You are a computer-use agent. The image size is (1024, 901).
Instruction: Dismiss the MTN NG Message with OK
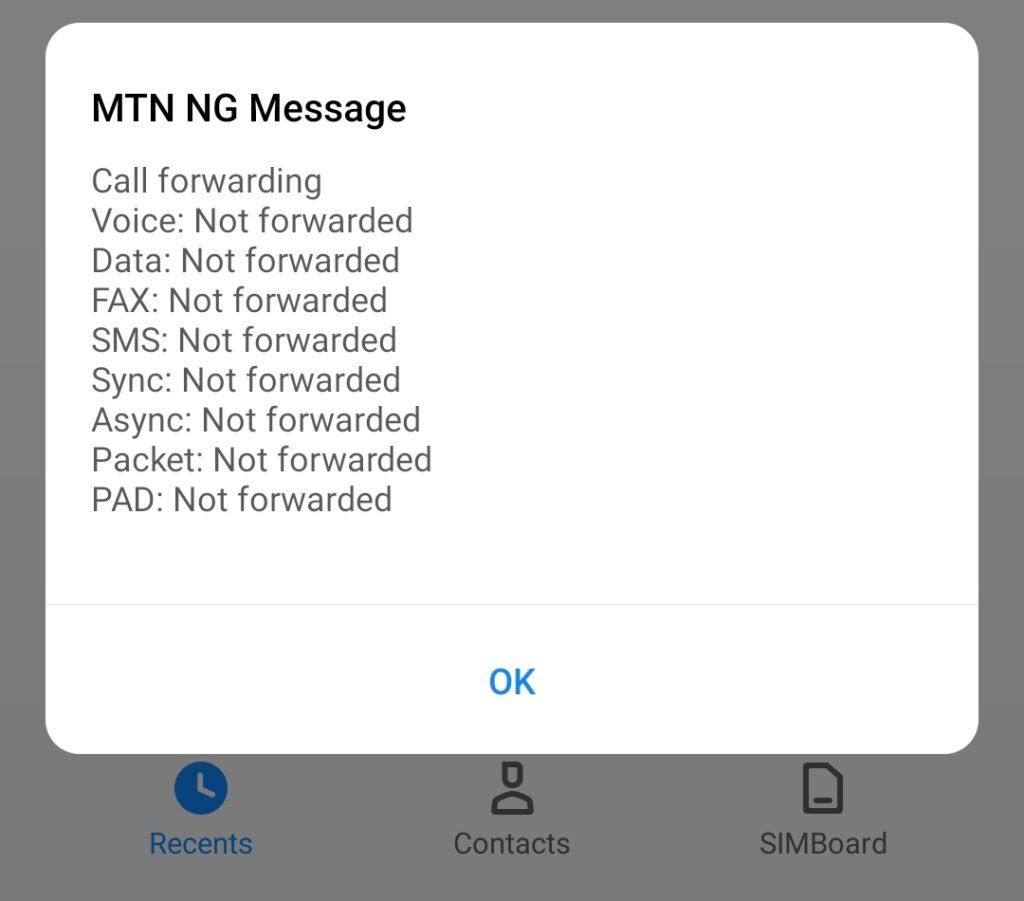pos(512,682)
